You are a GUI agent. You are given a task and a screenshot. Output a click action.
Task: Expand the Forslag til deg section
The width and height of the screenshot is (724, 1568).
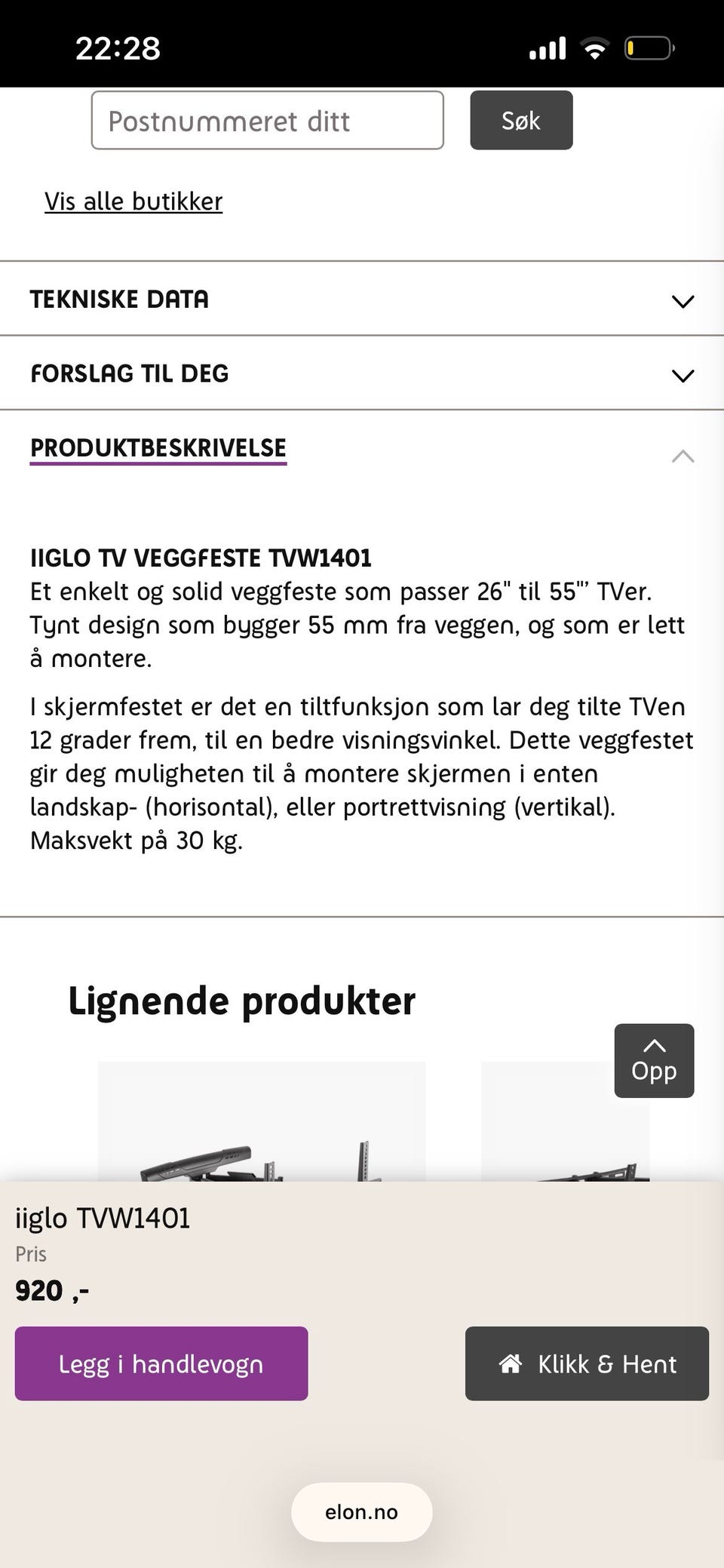(x=362, y=374)
